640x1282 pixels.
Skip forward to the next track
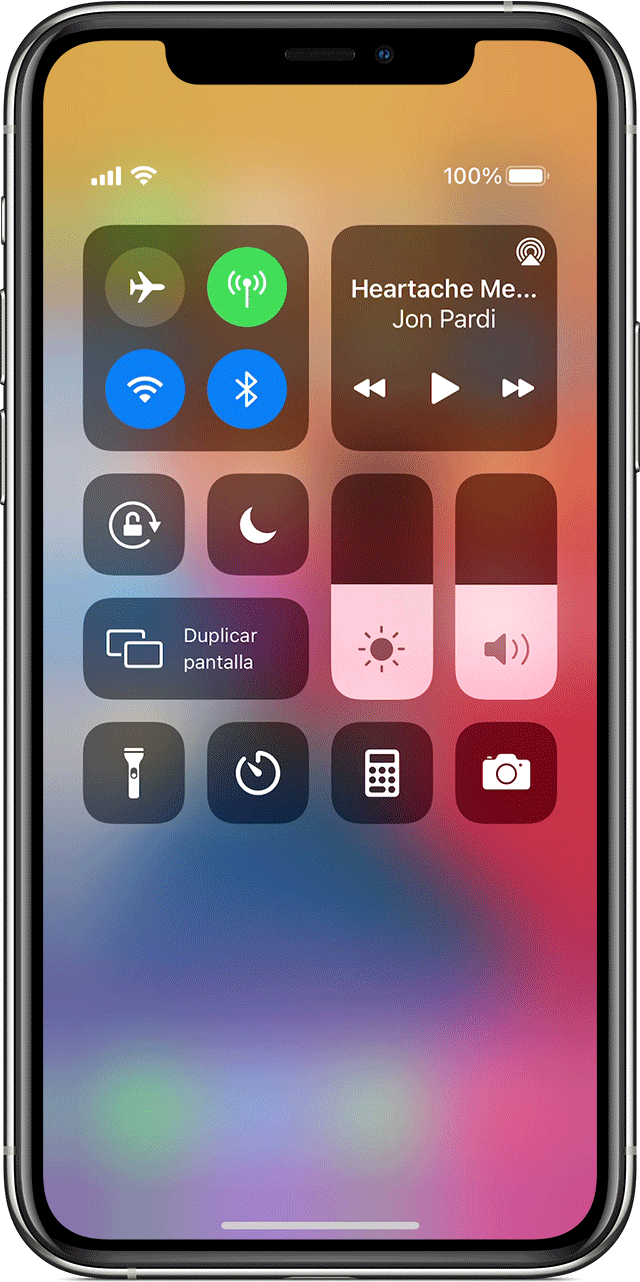[518, 388]
